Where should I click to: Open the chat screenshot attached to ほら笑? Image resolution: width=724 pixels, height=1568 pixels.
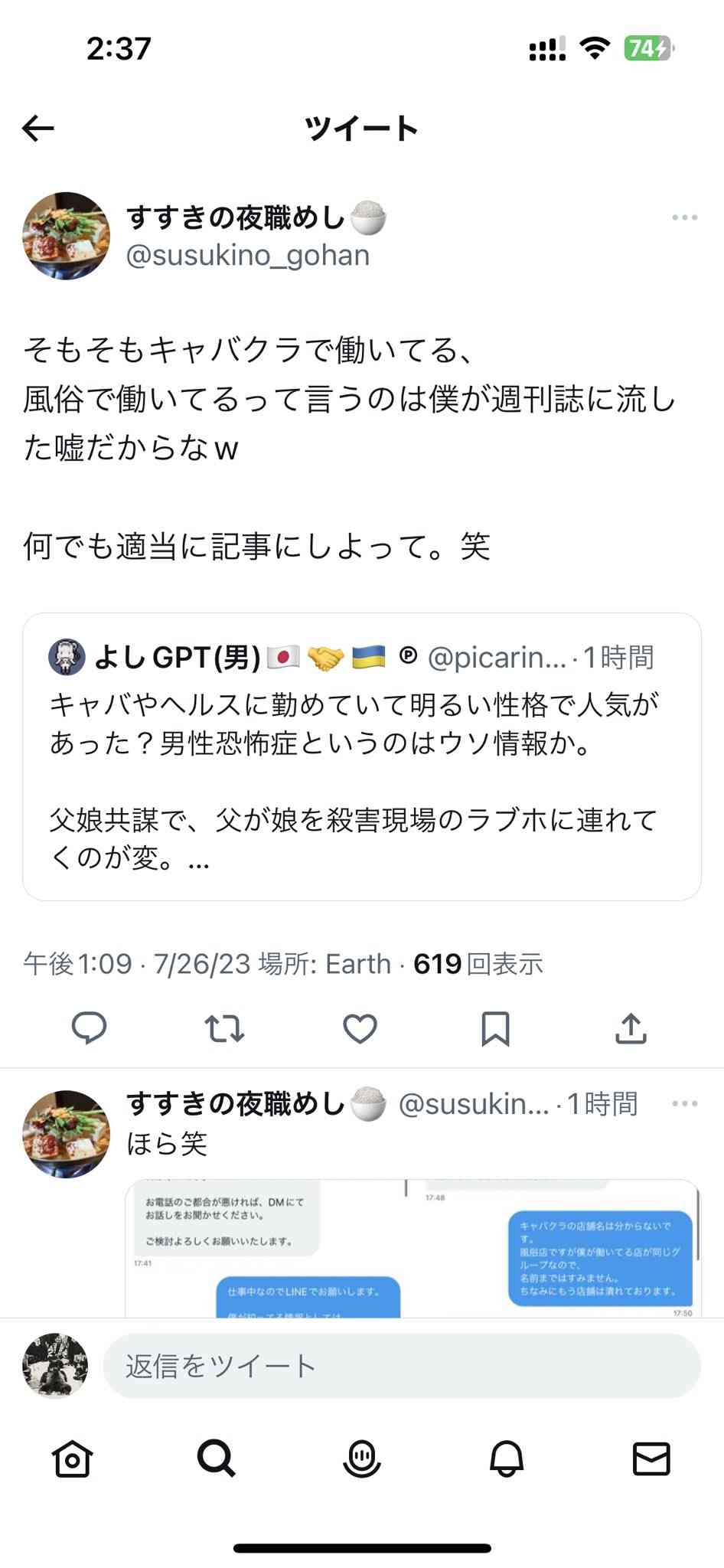(413, 1248)
